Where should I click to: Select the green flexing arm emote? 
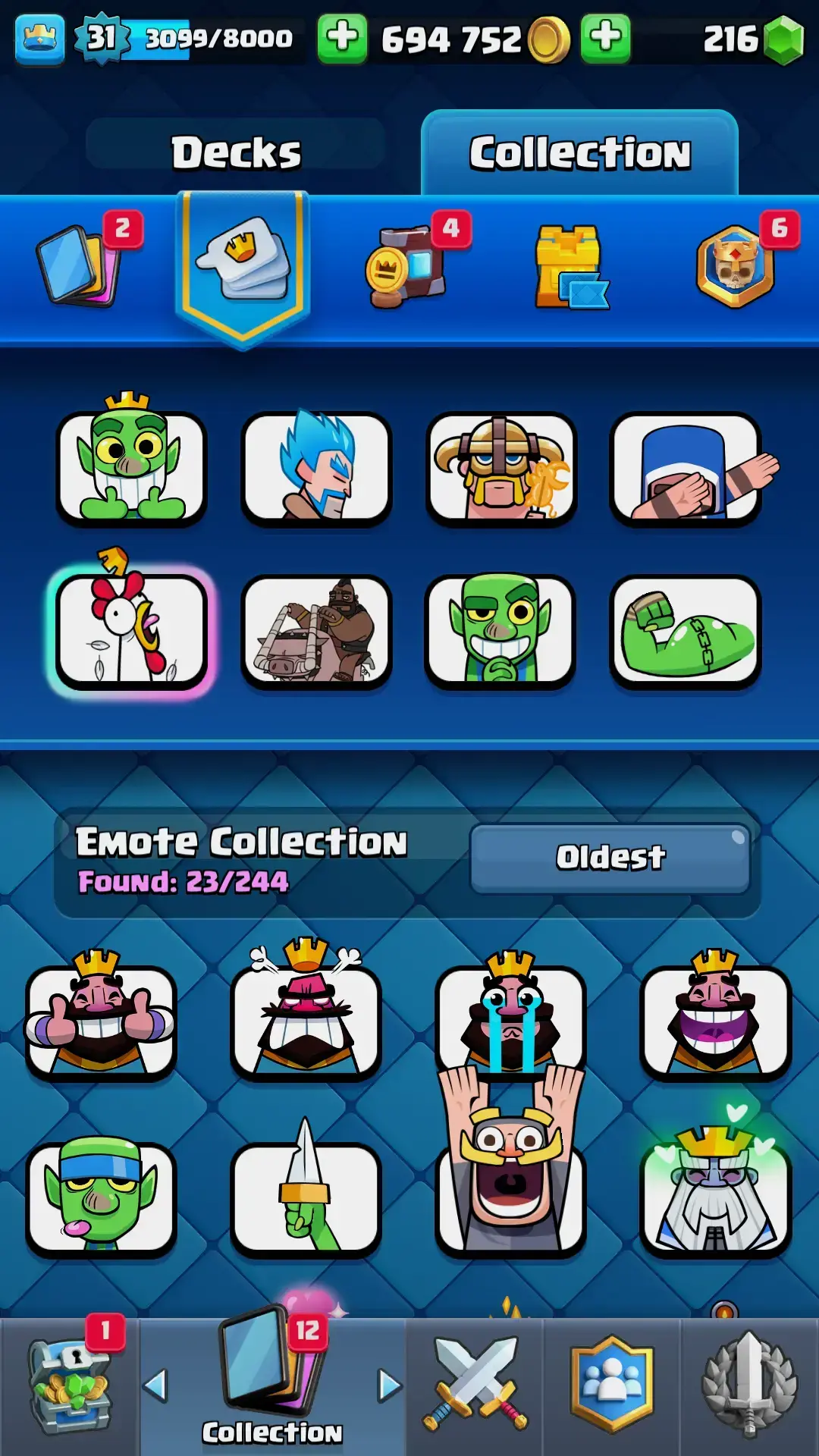[x=685, y=629]
